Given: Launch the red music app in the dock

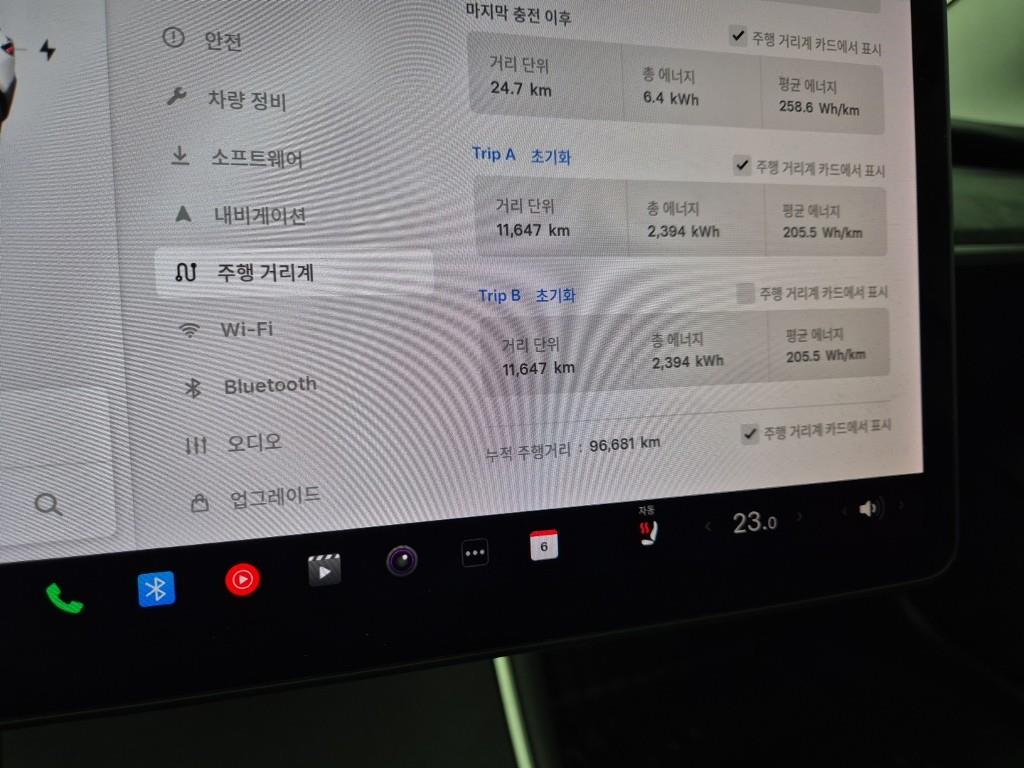Looking at the screenshot, I should (242, 579).
